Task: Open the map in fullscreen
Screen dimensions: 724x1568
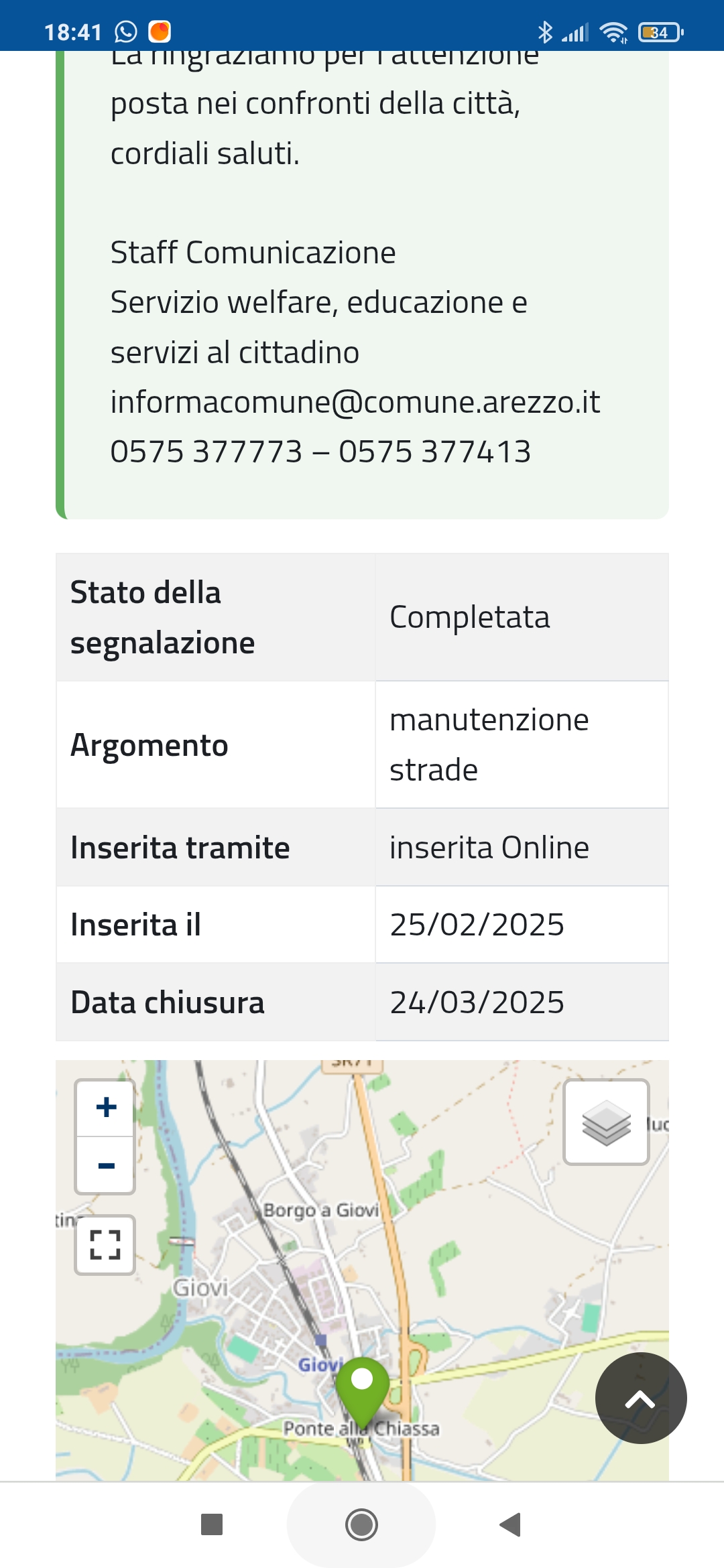Action: tap(105, 1245)
